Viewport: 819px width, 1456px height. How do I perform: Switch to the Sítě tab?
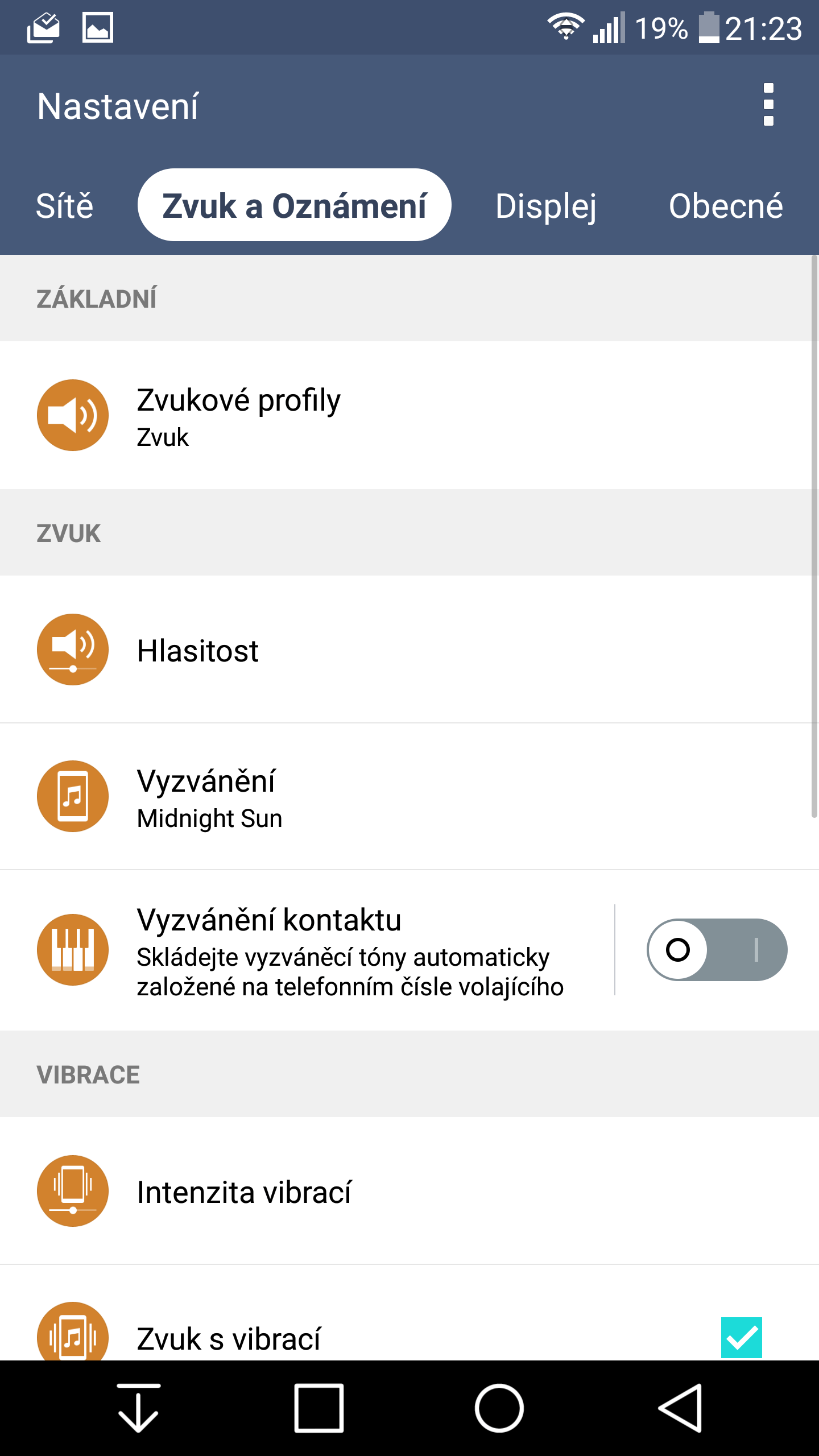(x=65, y=205)
